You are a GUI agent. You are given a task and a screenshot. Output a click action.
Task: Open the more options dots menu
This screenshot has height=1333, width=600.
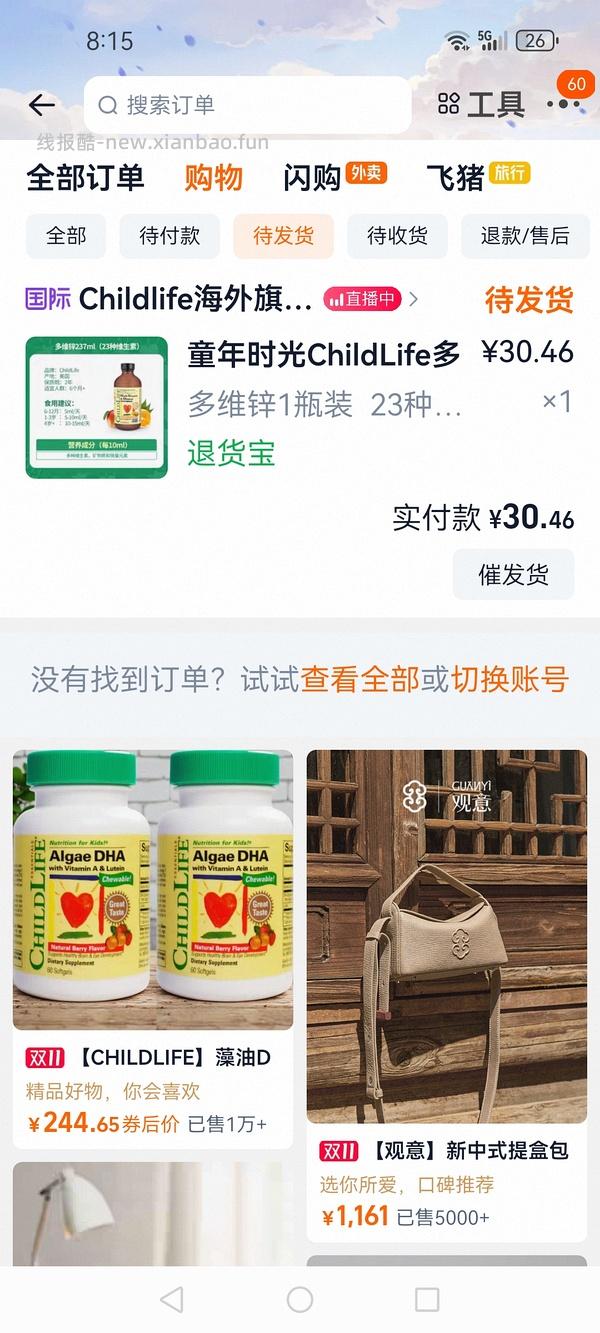pos(563,105)
